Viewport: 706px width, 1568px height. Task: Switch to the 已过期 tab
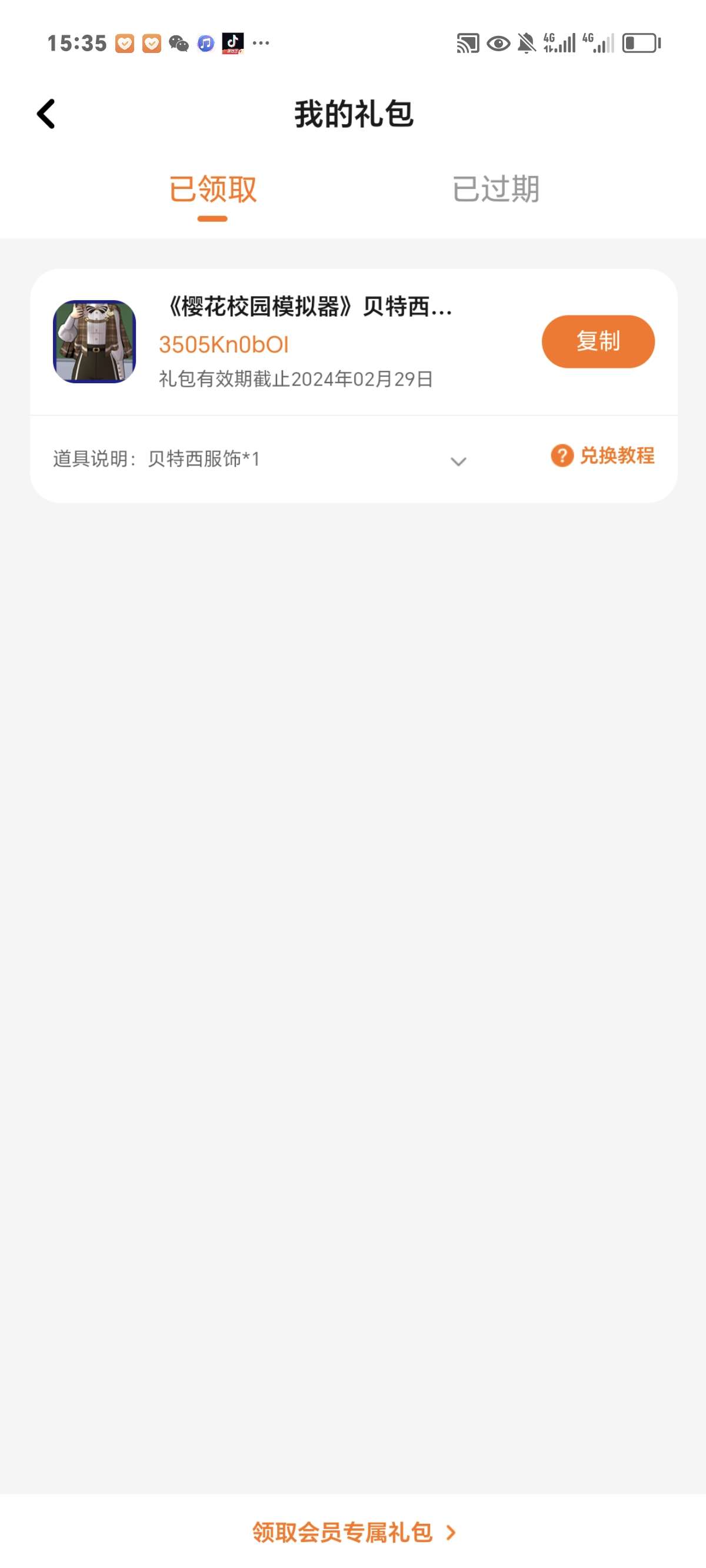click(x=495, y=189)
